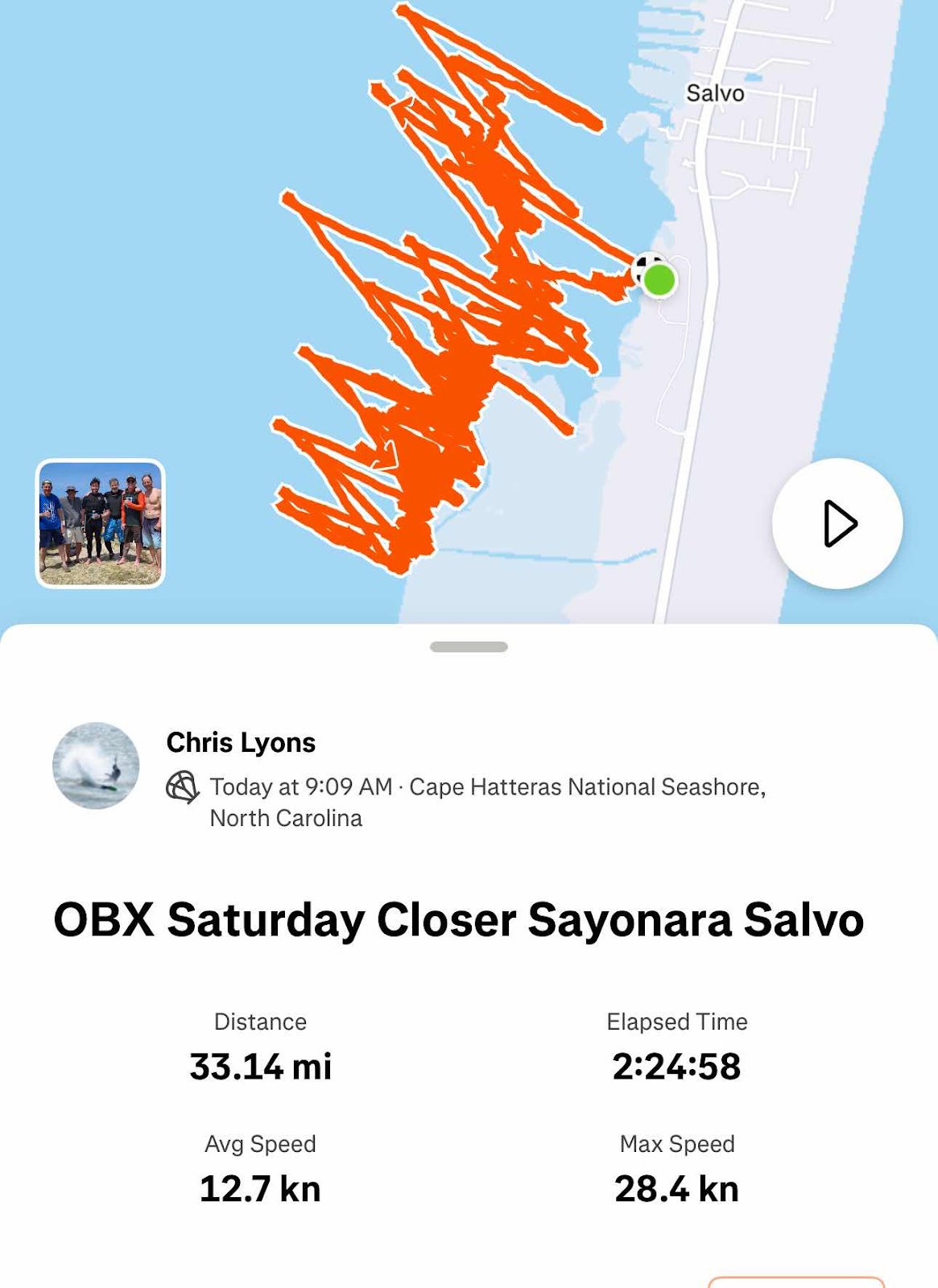Tap the bottom sheet drag handle
Image resolution: width=938 pixels, height=1288 pixels.
(x=469, y=647)
